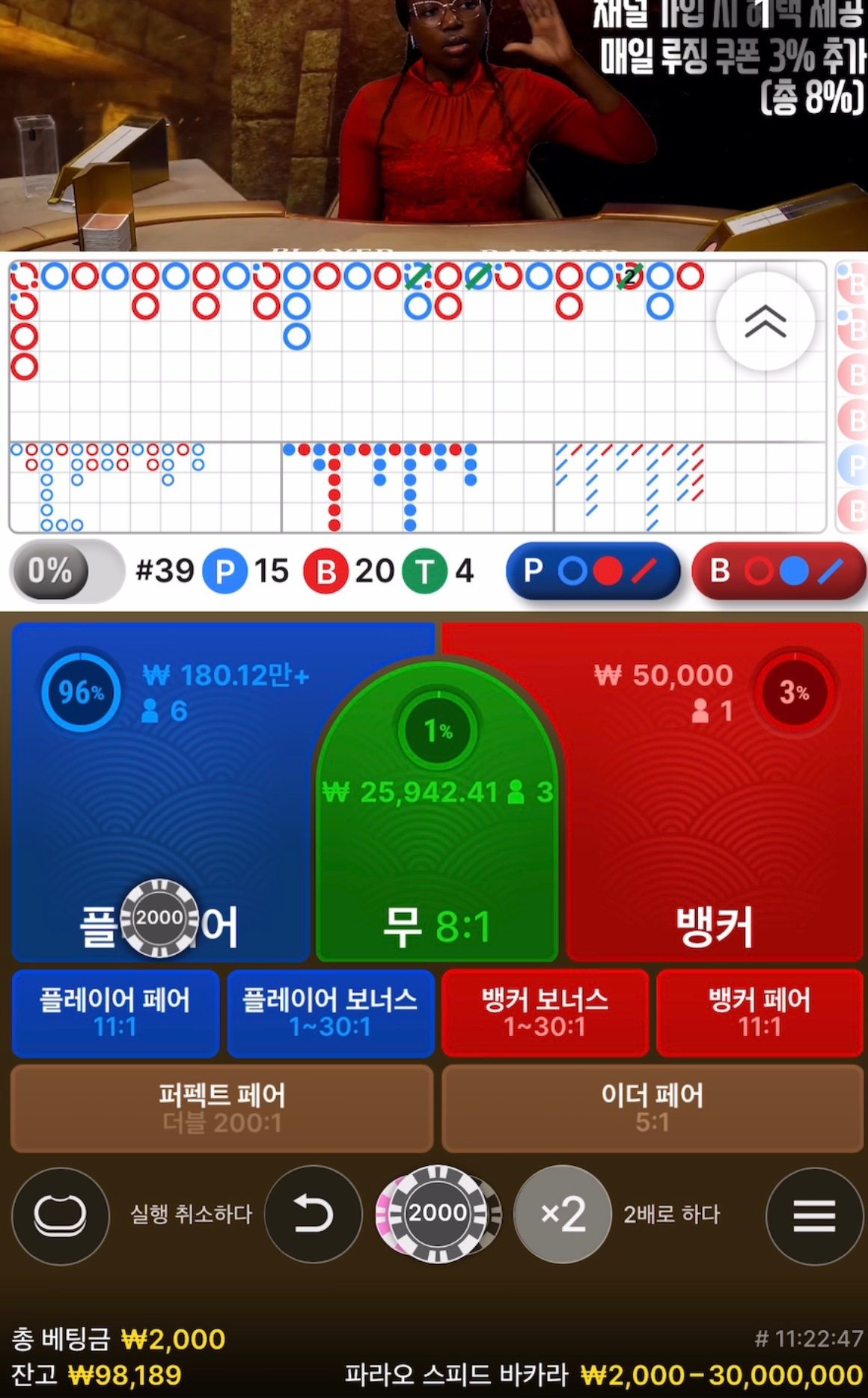
Task: Select 플레이어 페어 11:1 side bet
Action: tap(115, 1013)
